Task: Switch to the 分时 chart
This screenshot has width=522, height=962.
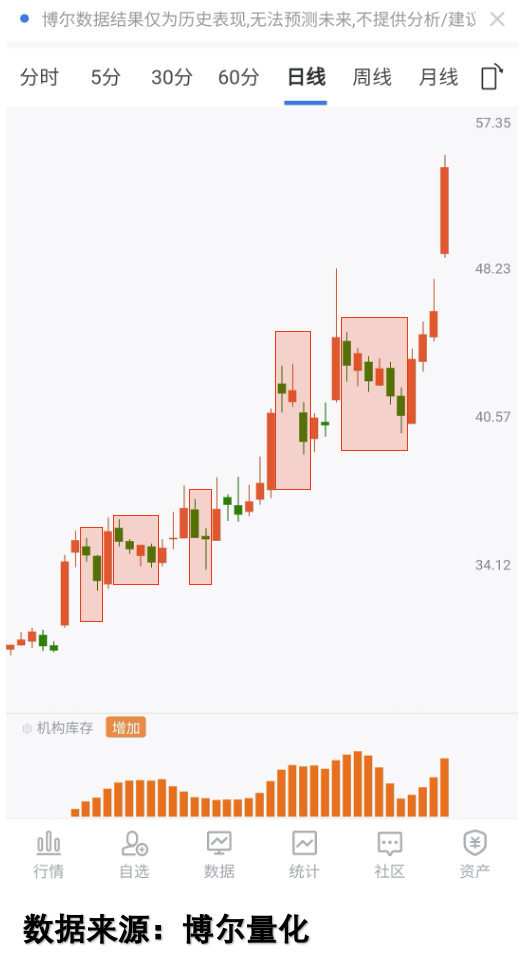Action: coord(39,77)
